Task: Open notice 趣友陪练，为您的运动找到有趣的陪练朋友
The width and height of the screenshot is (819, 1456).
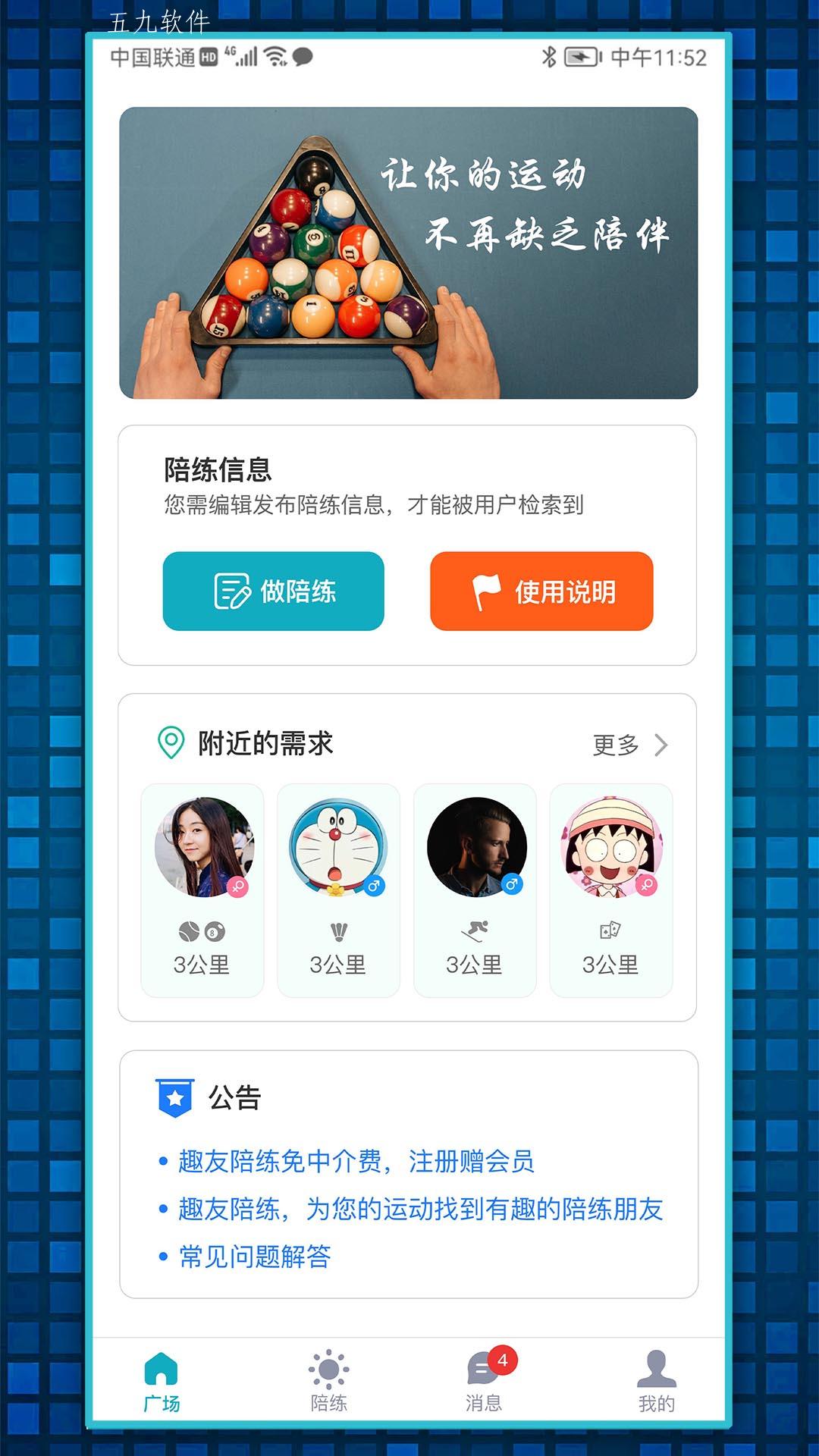Action: [x=420, y=1209]
